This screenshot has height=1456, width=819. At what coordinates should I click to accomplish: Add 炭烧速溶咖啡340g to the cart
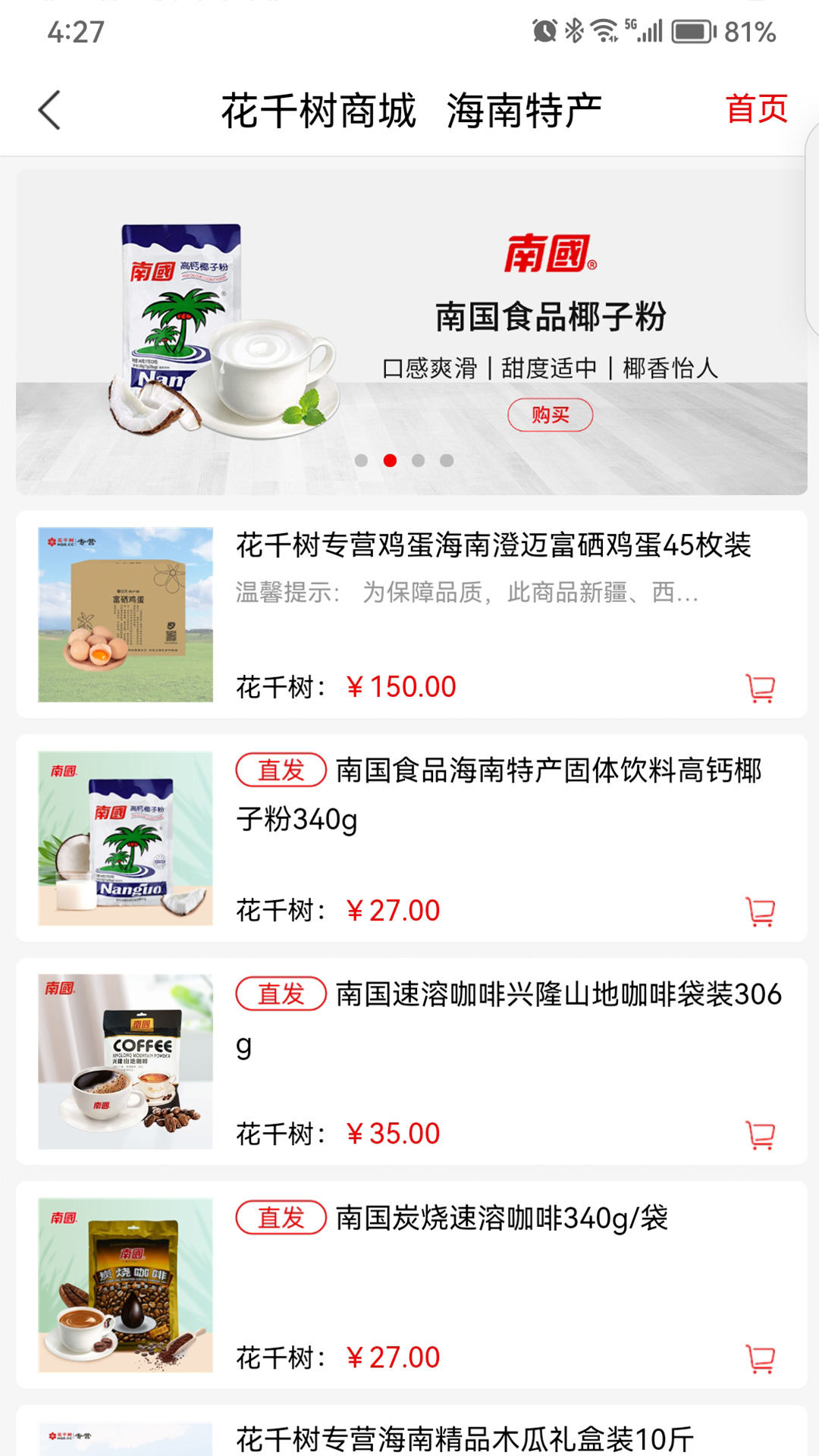760,1359
